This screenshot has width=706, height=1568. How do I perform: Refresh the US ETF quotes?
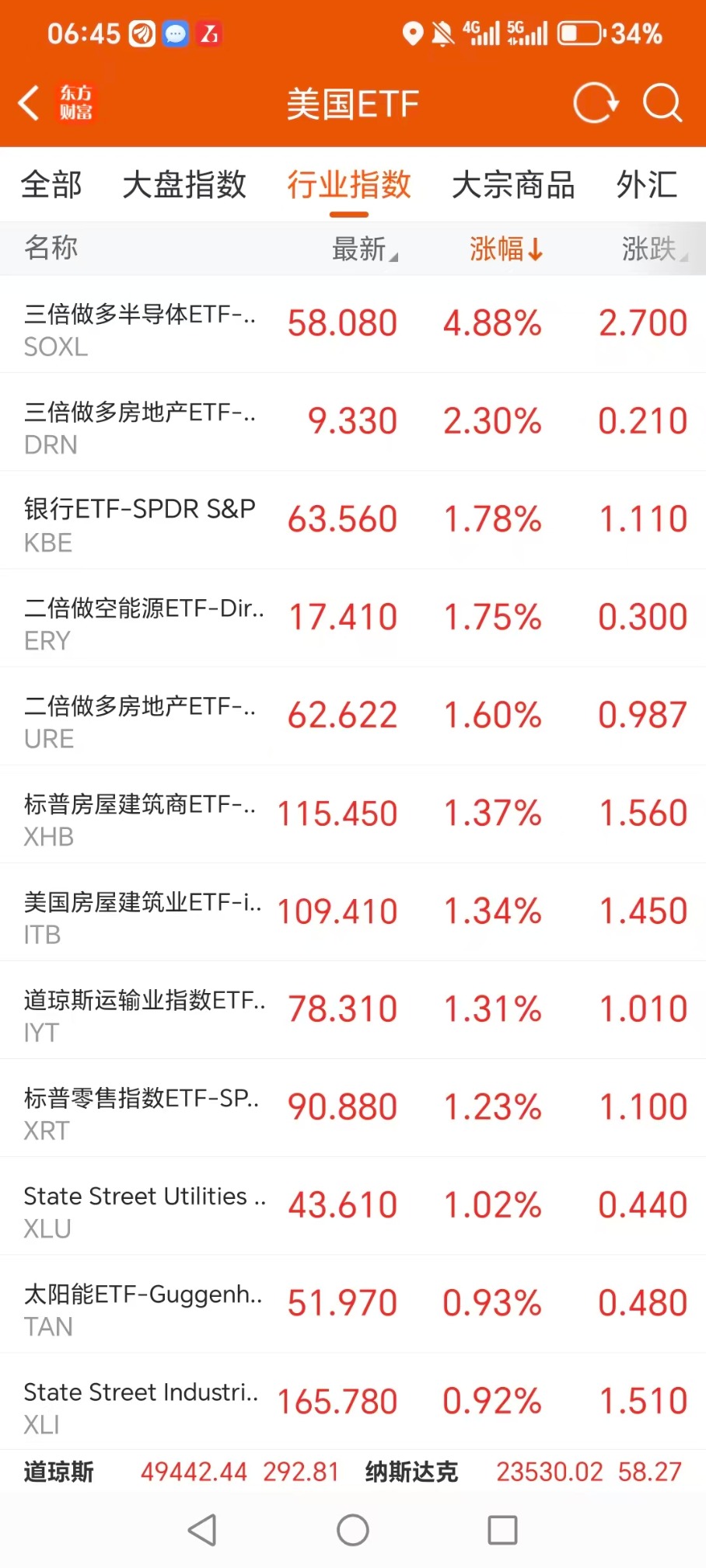[x=595, y=103]
